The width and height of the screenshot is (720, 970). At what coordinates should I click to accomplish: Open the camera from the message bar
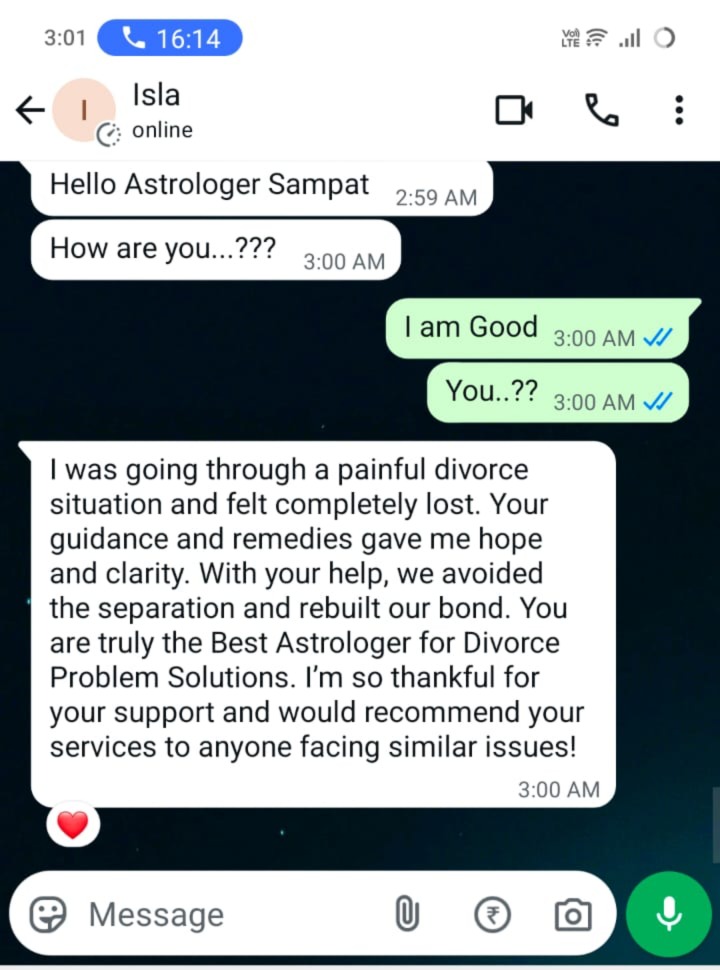click(573, 914)
